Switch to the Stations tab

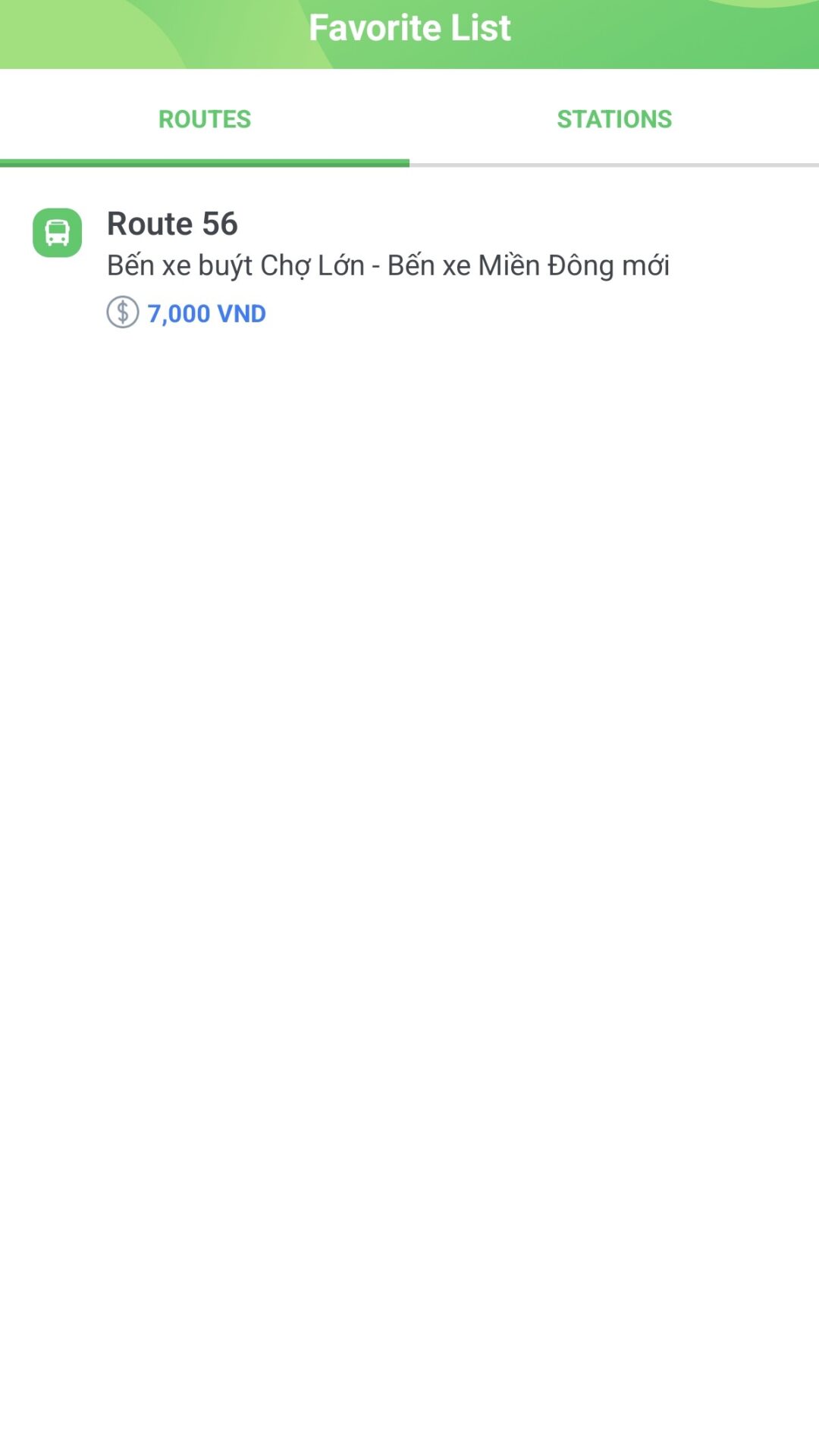614,119
